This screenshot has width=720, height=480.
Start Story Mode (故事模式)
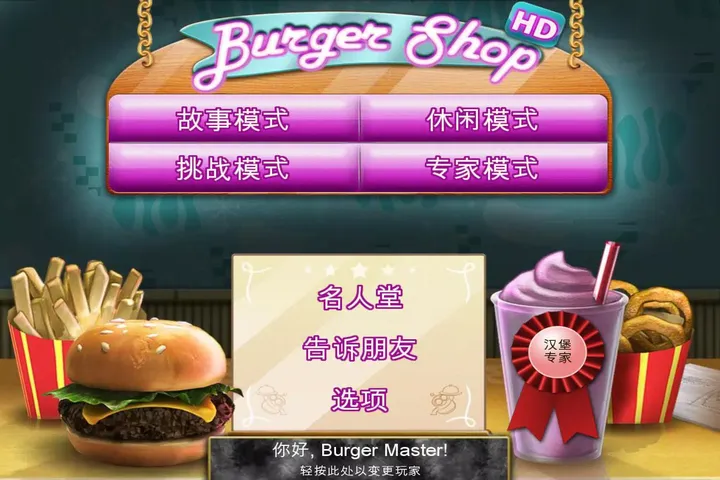click(x=233, y=119)
